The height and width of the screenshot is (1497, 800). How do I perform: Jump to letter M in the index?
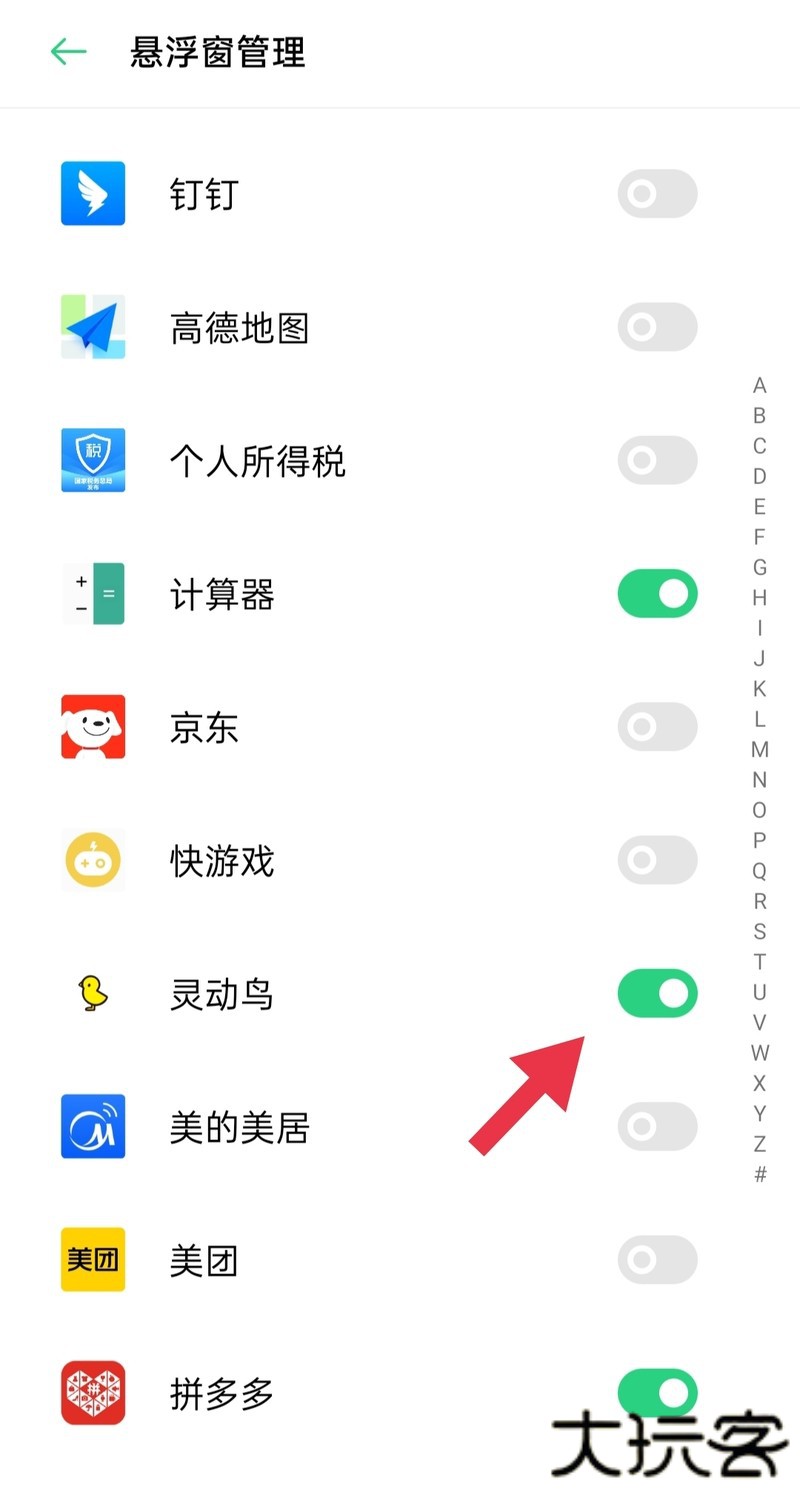[759, 749]
